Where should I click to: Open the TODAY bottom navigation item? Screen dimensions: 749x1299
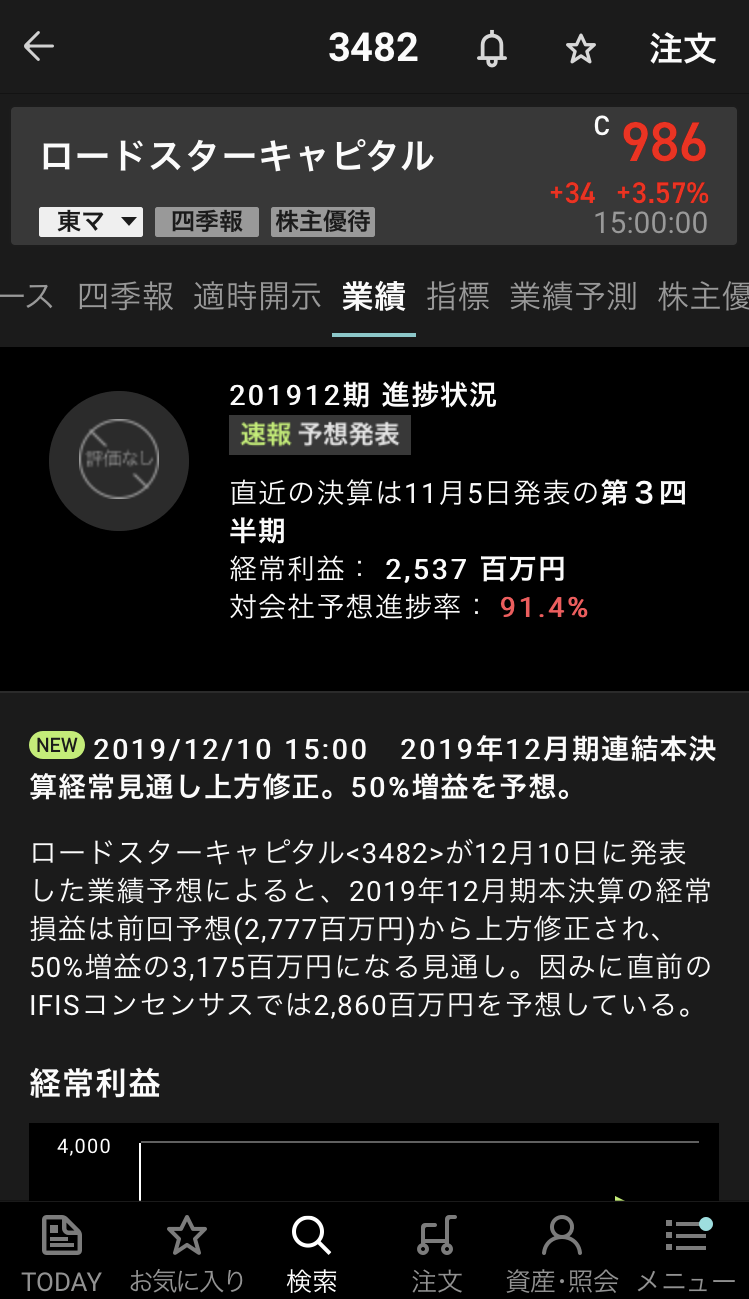(62, 1253)
